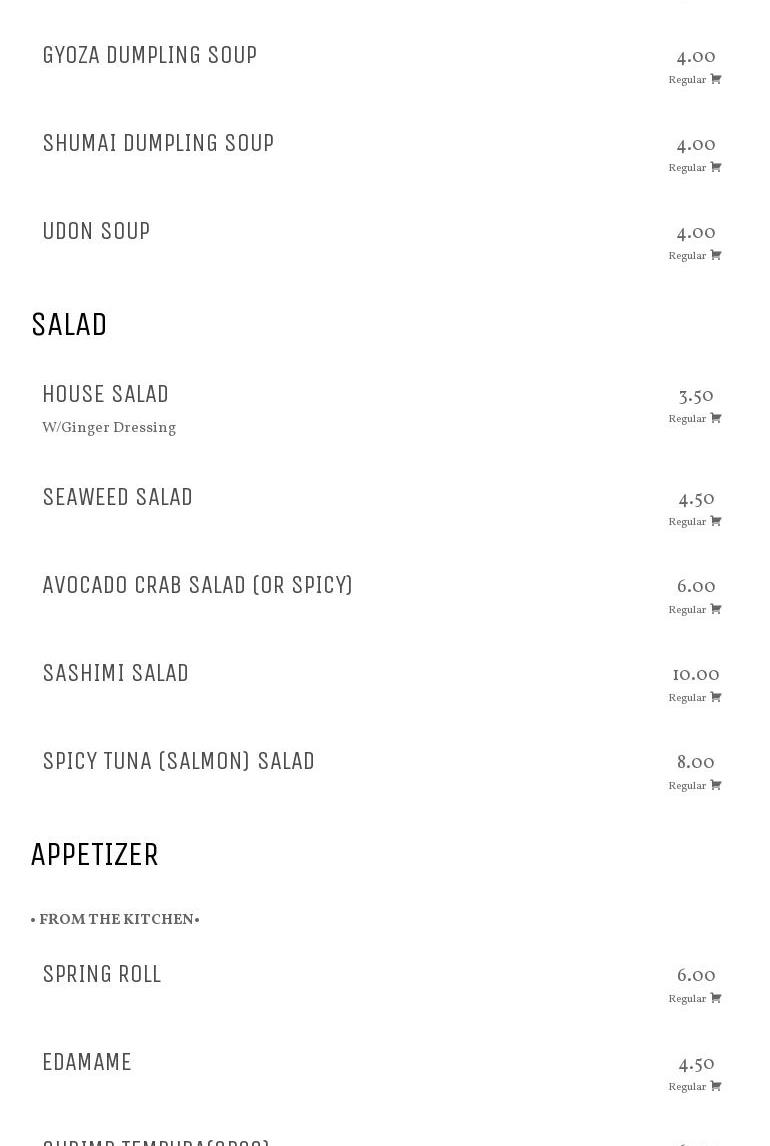Add House Salad to cart

point(715,419)
